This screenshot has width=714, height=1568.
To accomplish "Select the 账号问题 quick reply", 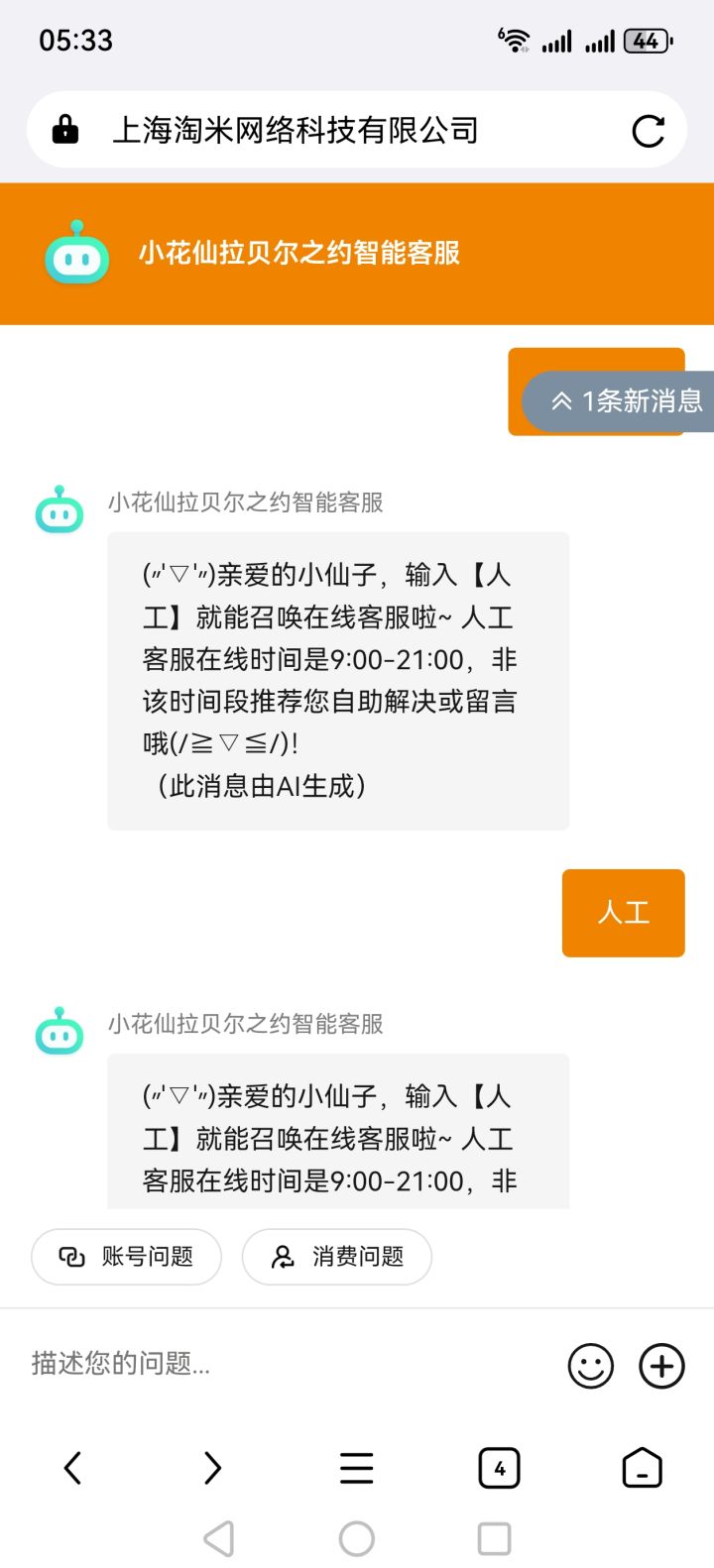I will [x=126, y=1256].
